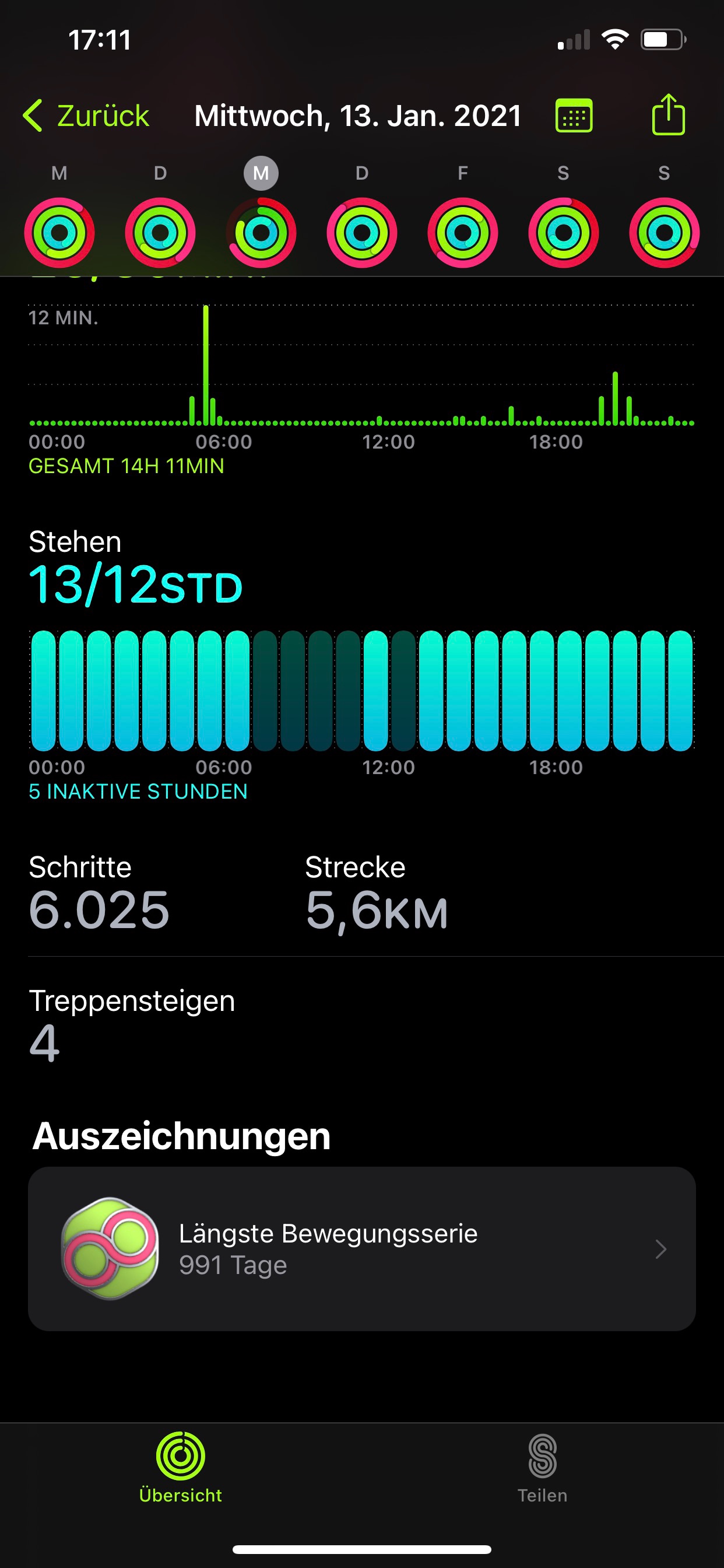Select Saturday's activity rings

(563, 233)
